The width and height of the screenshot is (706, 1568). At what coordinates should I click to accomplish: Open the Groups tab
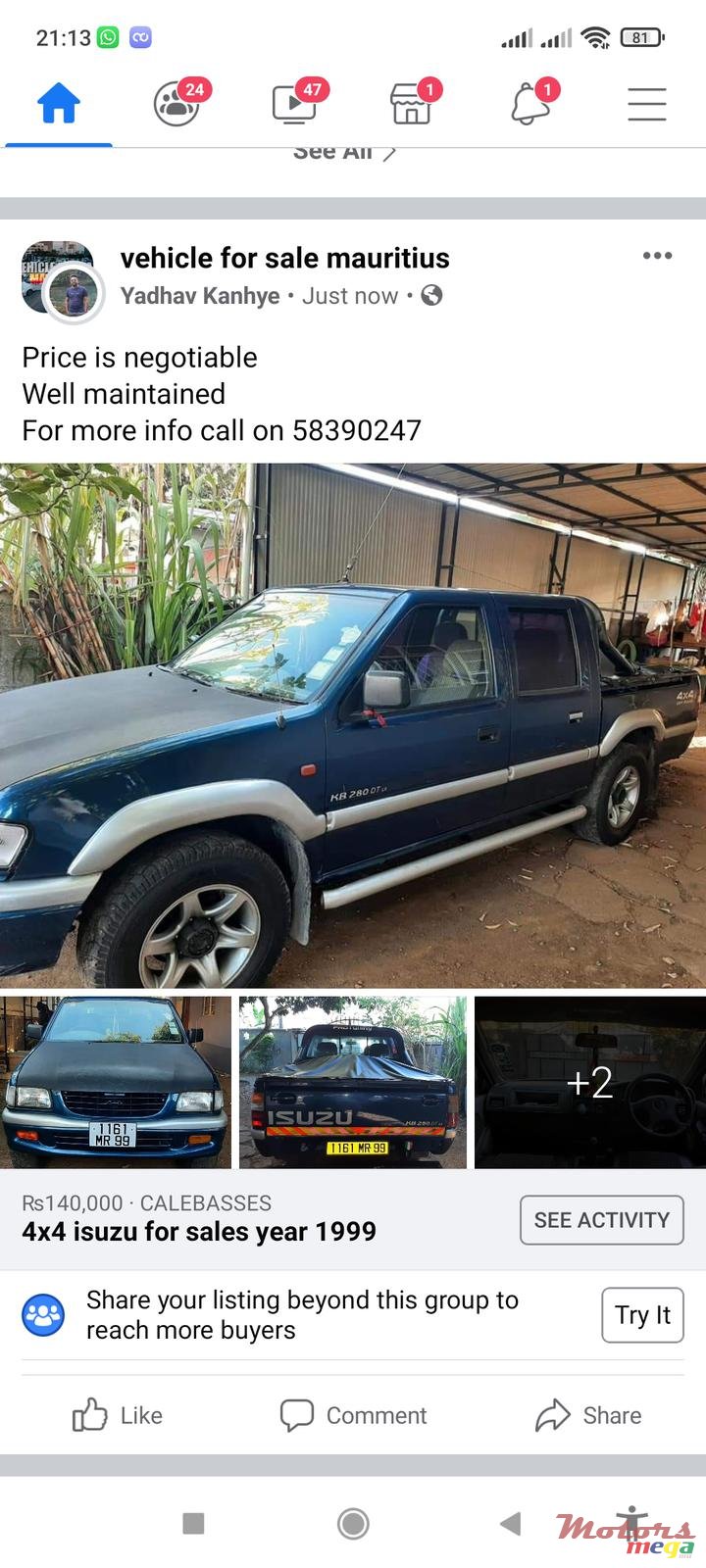177,104
